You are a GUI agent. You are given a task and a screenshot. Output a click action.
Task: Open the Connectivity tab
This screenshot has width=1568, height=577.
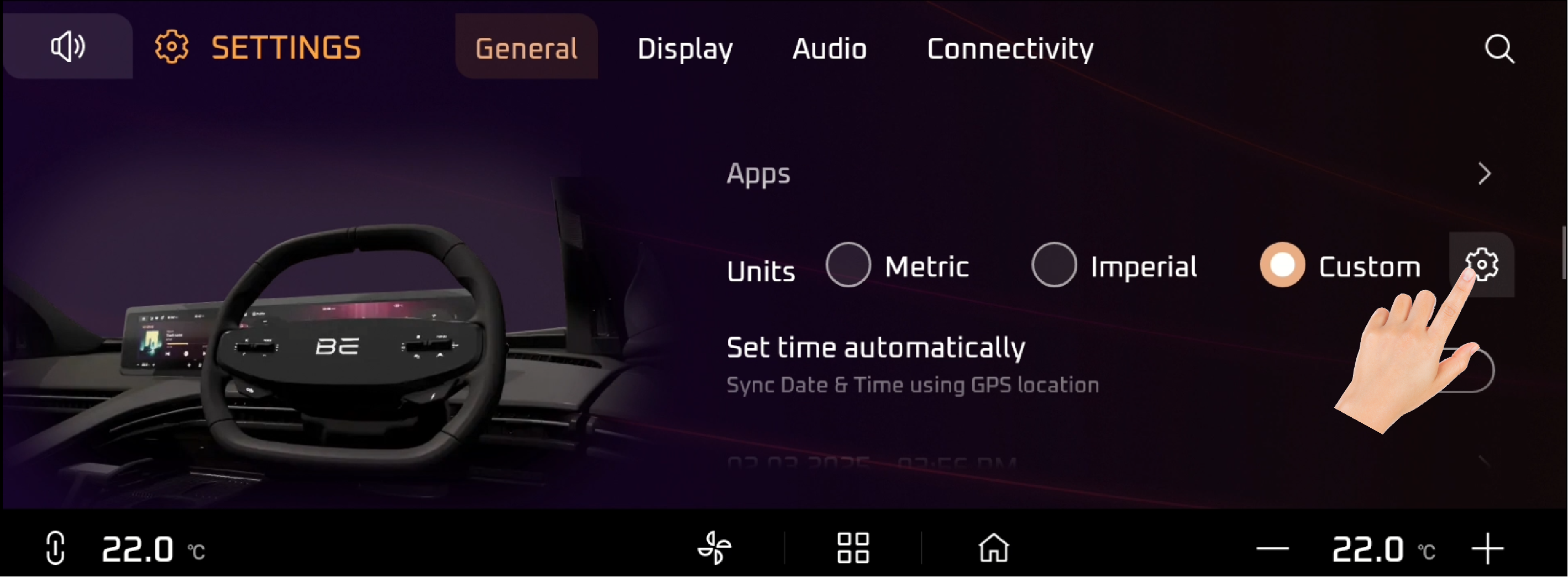coord(1010,49)
